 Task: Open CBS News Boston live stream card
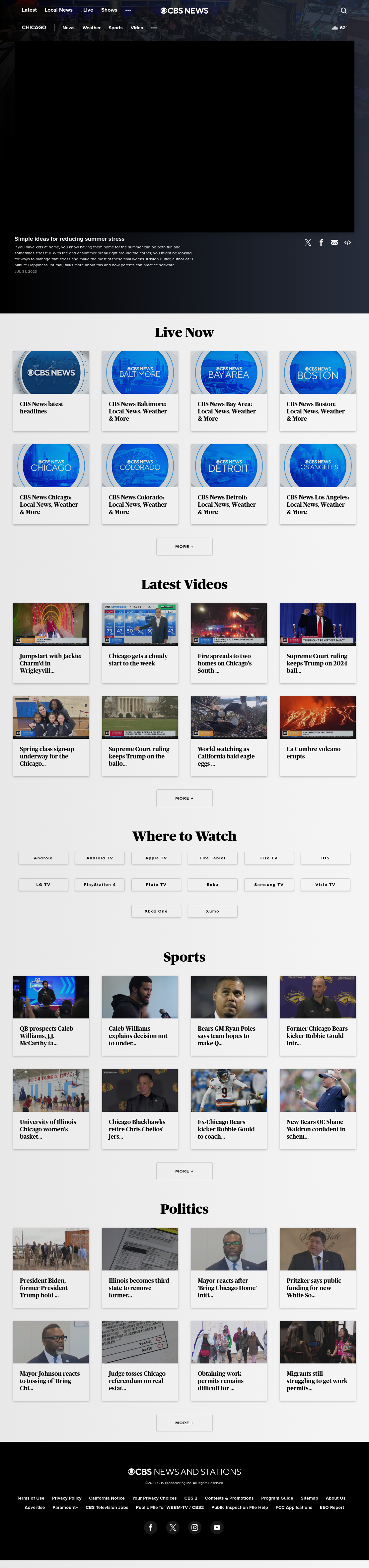tap(317, 391)
